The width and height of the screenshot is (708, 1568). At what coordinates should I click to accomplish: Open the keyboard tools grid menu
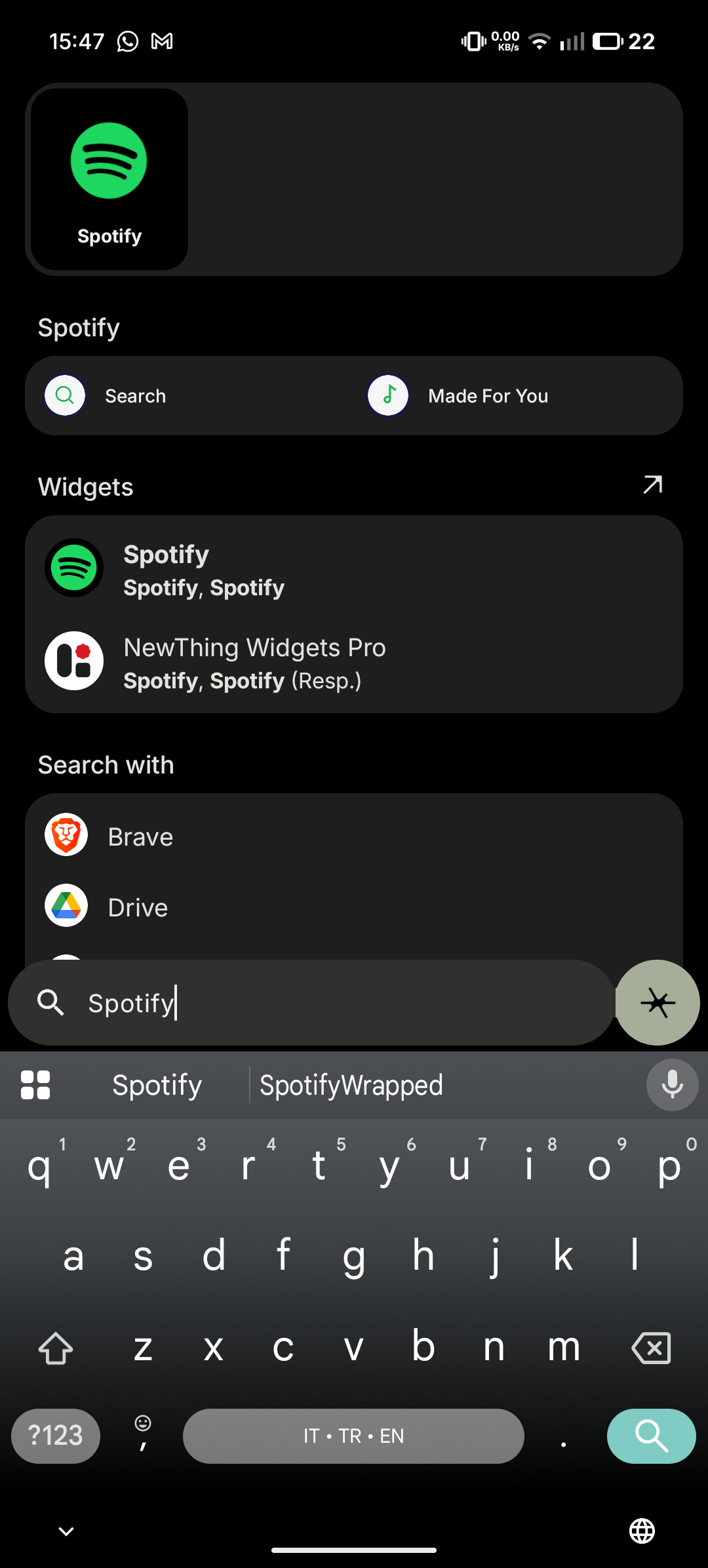(35, 1085)
